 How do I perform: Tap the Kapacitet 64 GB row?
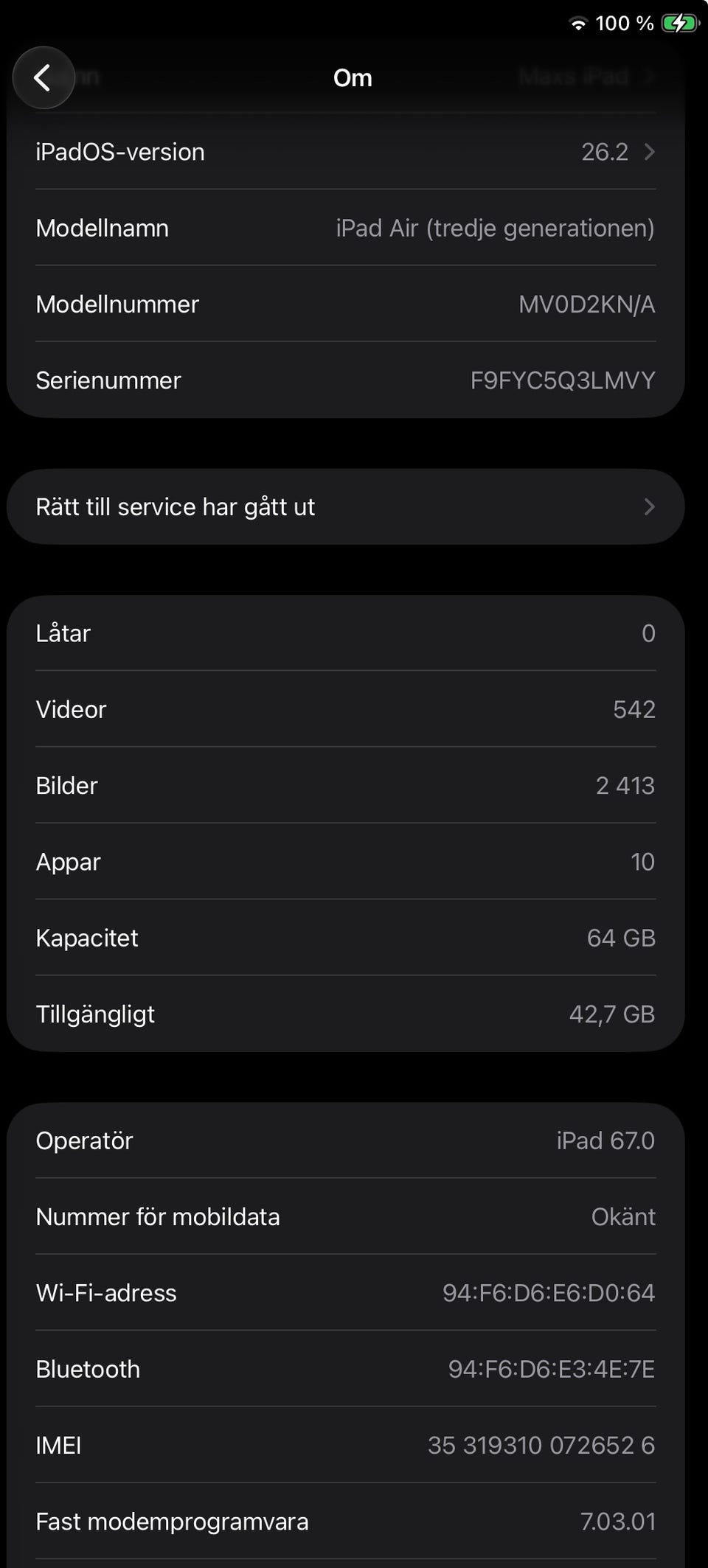coord(347,938)
